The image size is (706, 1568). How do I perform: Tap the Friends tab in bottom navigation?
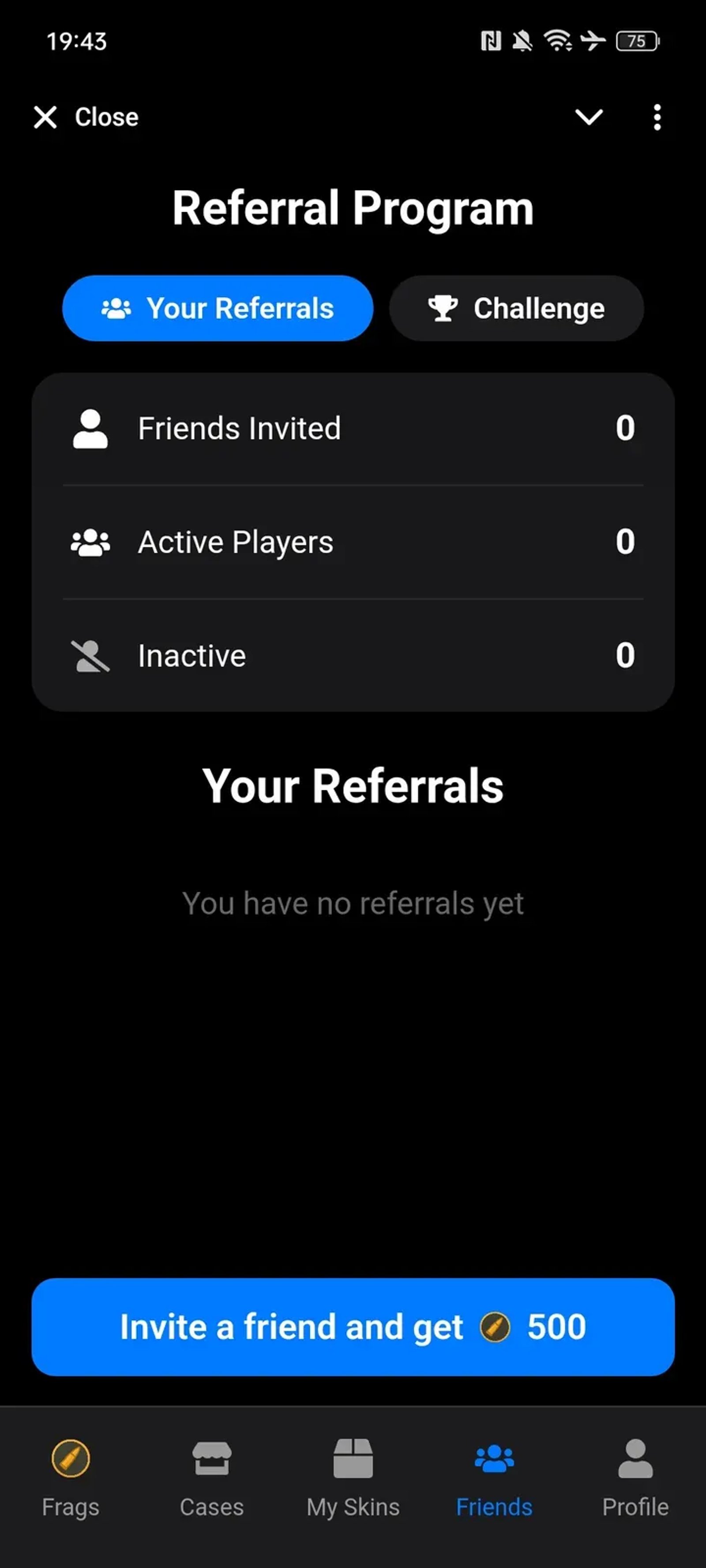494,1477
